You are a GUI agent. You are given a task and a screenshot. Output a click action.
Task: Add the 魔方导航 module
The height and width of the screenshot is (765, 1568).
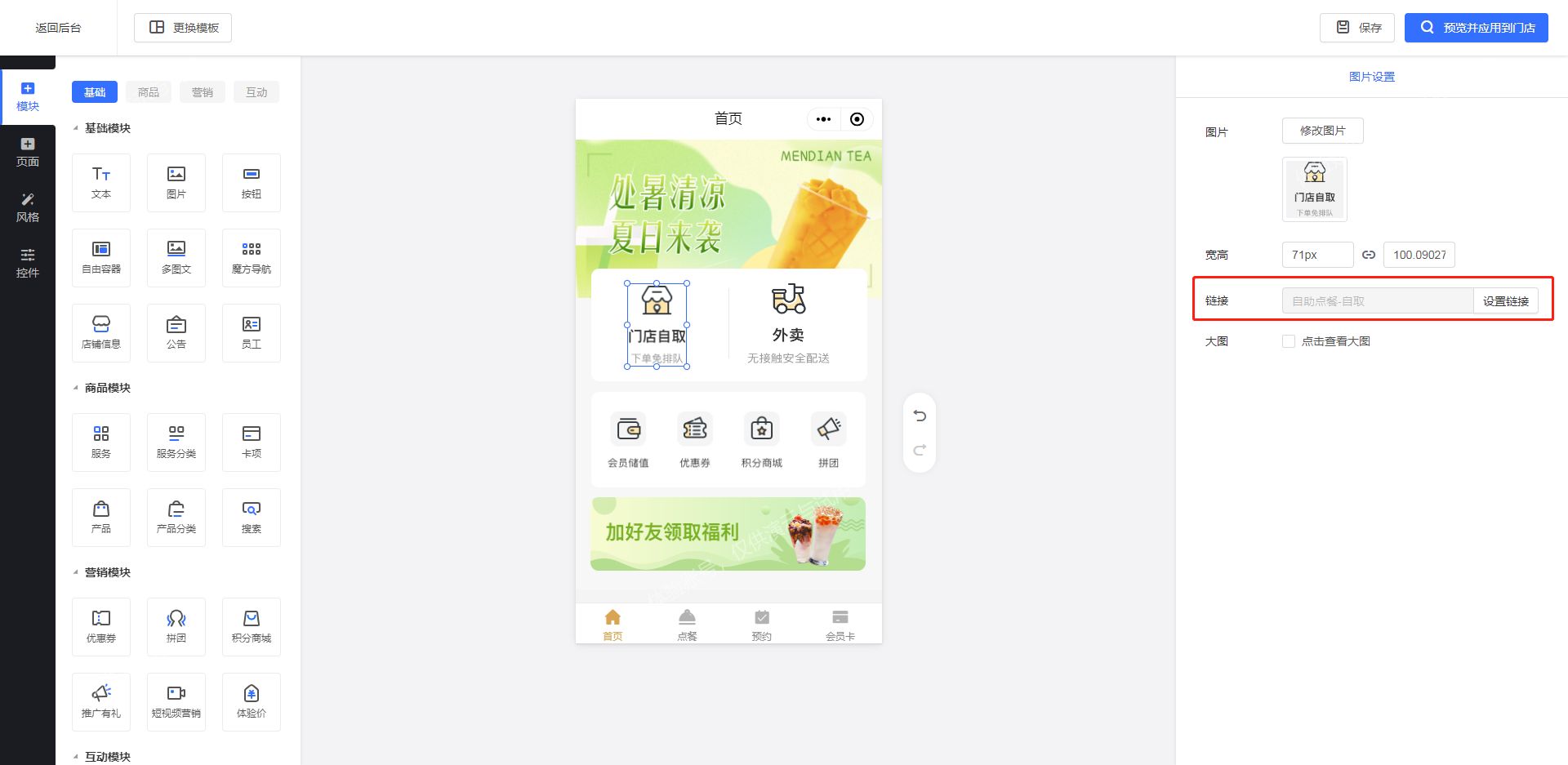coord(252,258)
